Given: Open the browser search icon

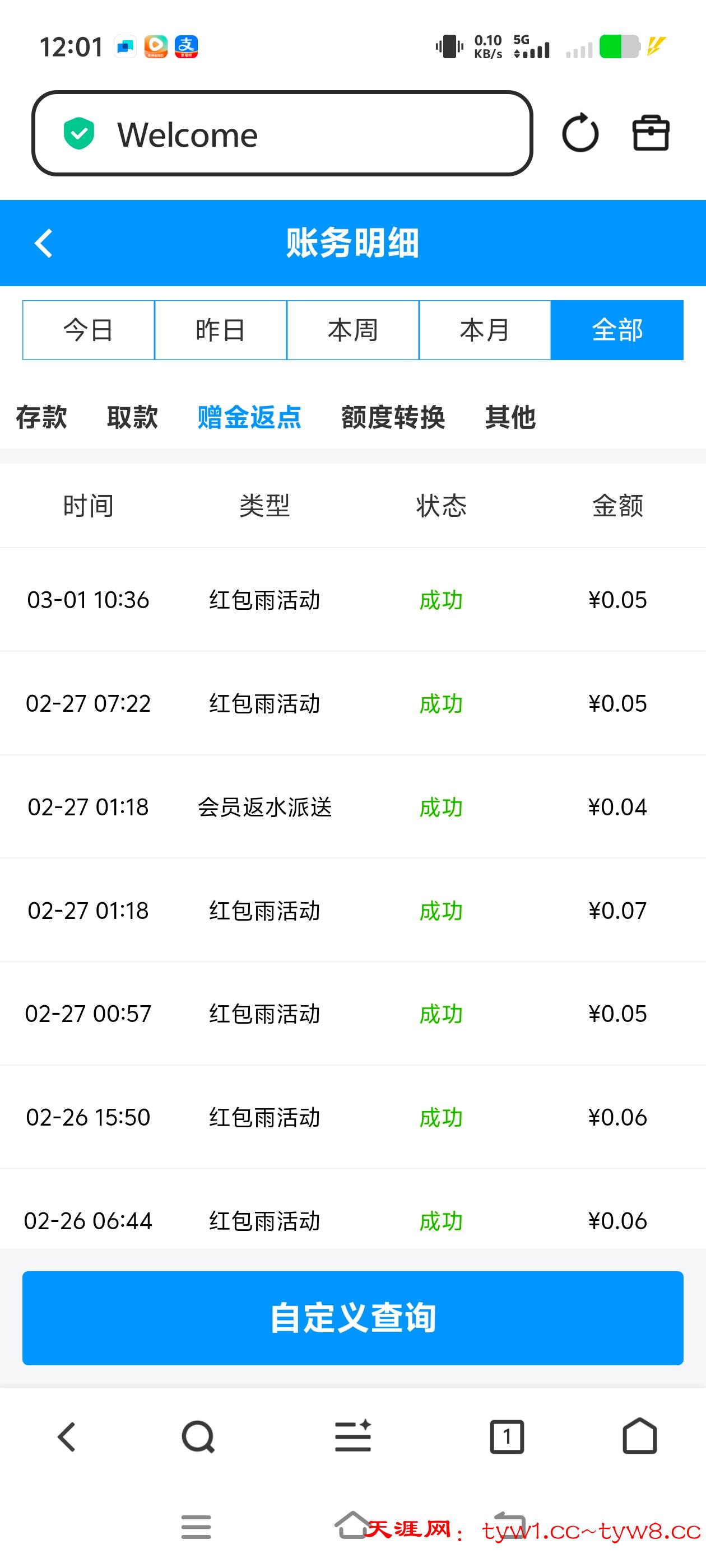Looking at the screenshot, I should [x=198, y=1437].
